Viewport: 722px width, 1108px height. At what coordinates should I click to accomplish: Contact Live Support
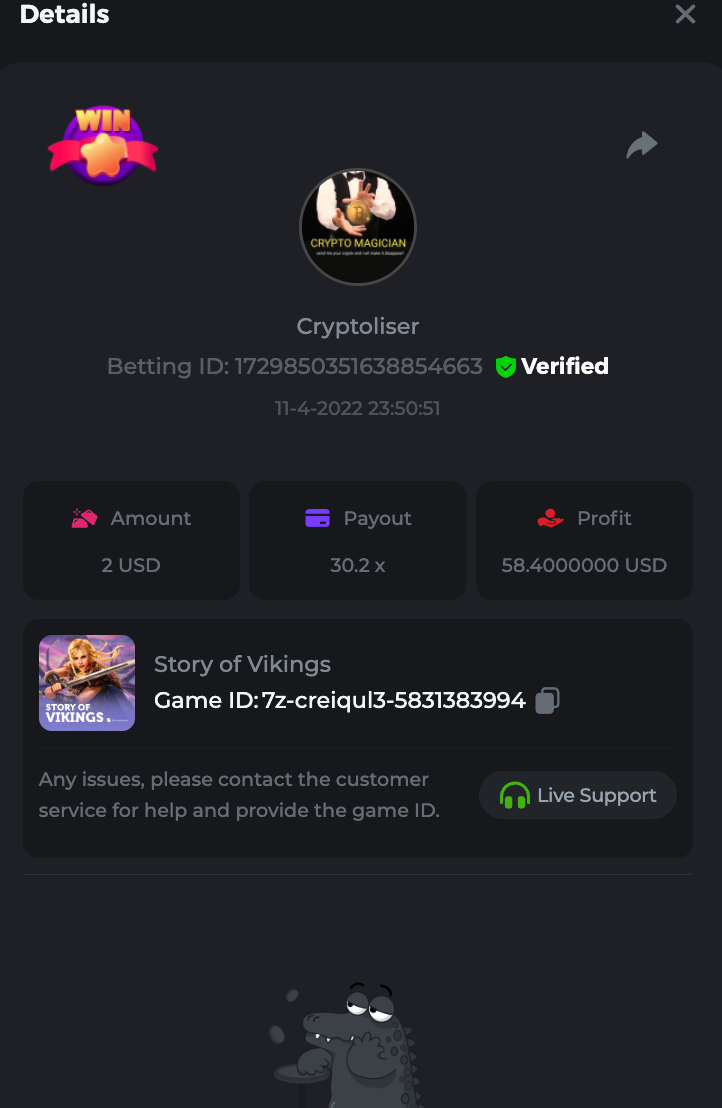click(578, 796)
